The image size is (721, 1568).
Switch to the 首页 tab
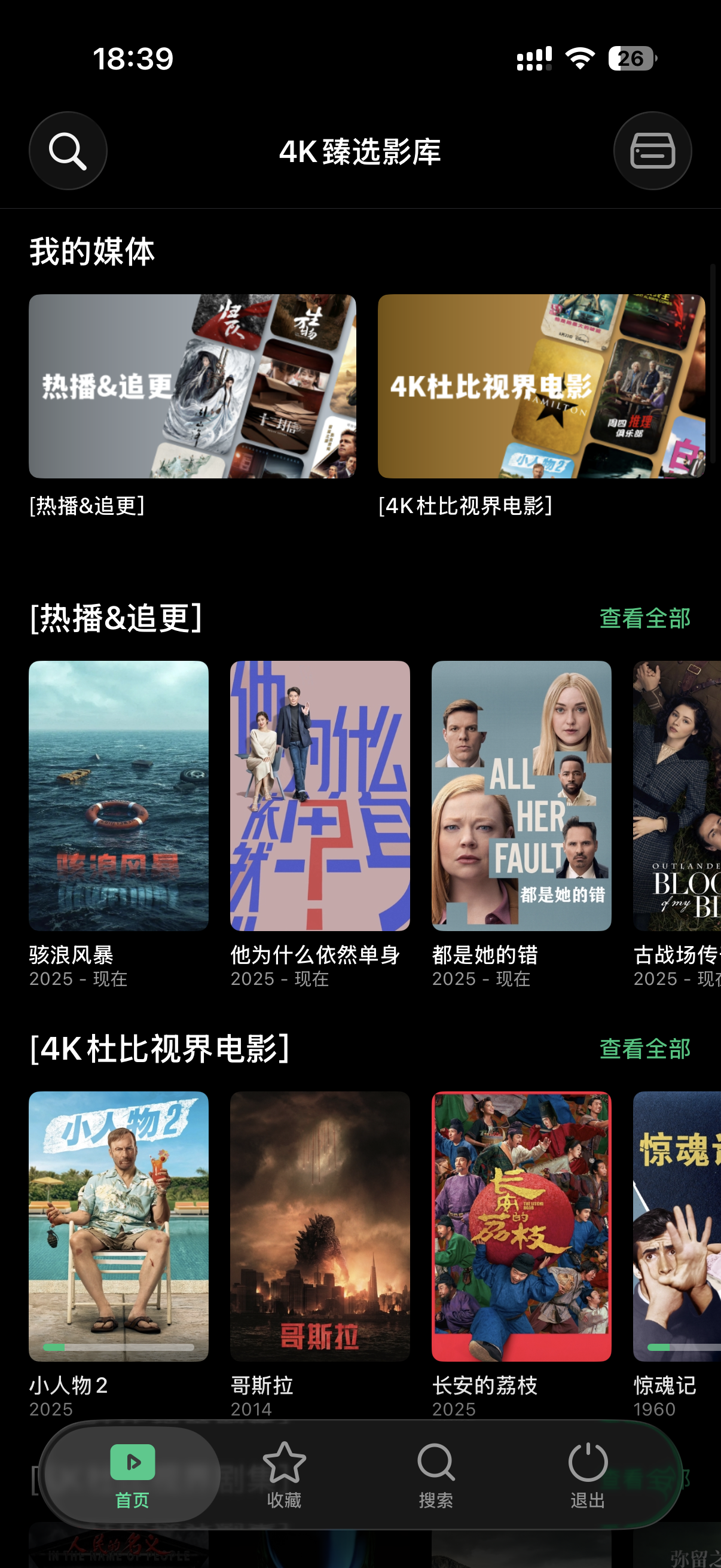(133, 1474)
